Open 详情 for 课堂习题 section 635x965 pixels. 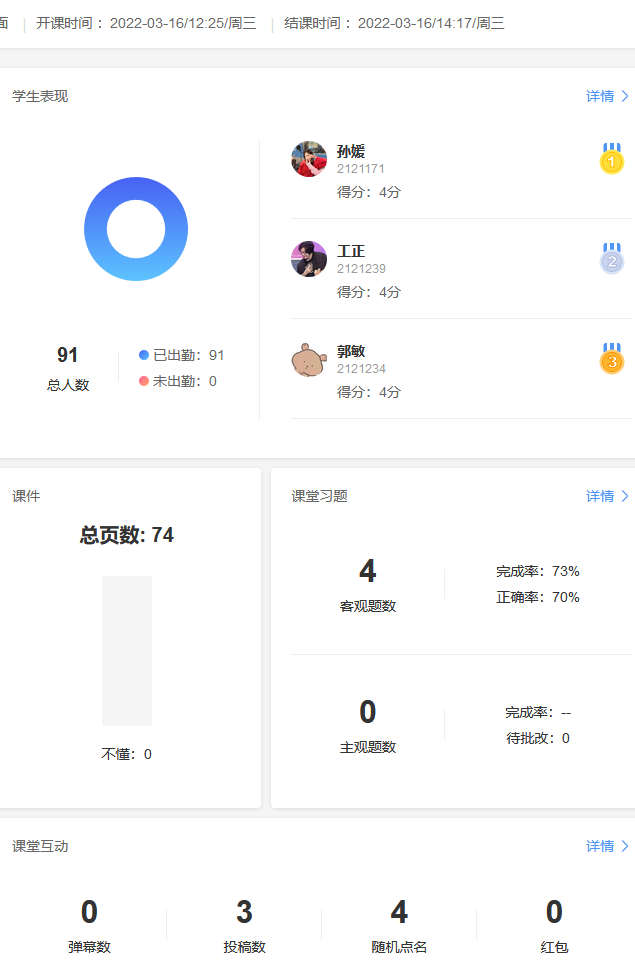pyautogui.click(x=606, y=496)
